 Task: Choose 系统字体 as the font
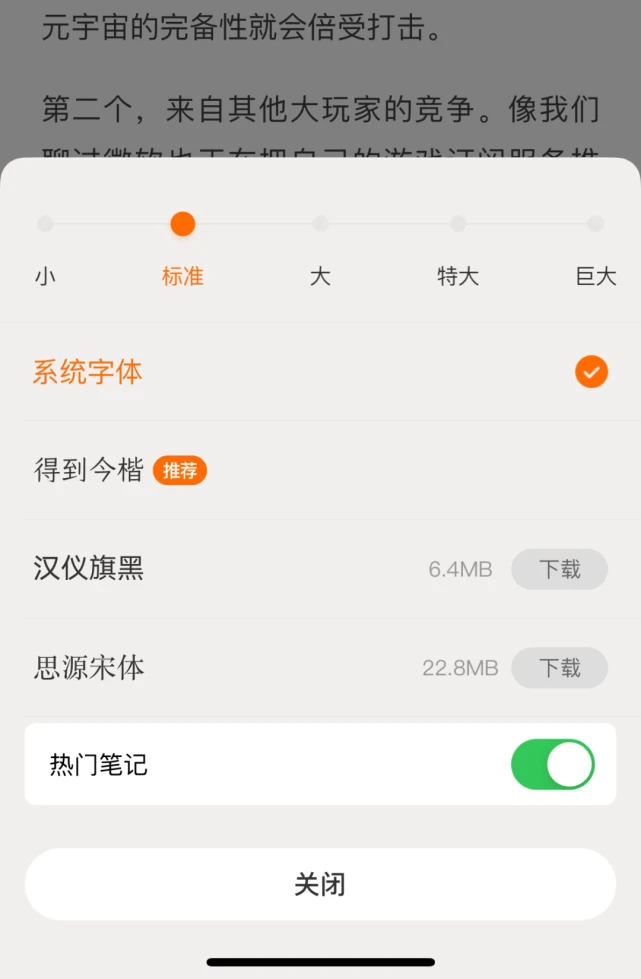point(88,372)
